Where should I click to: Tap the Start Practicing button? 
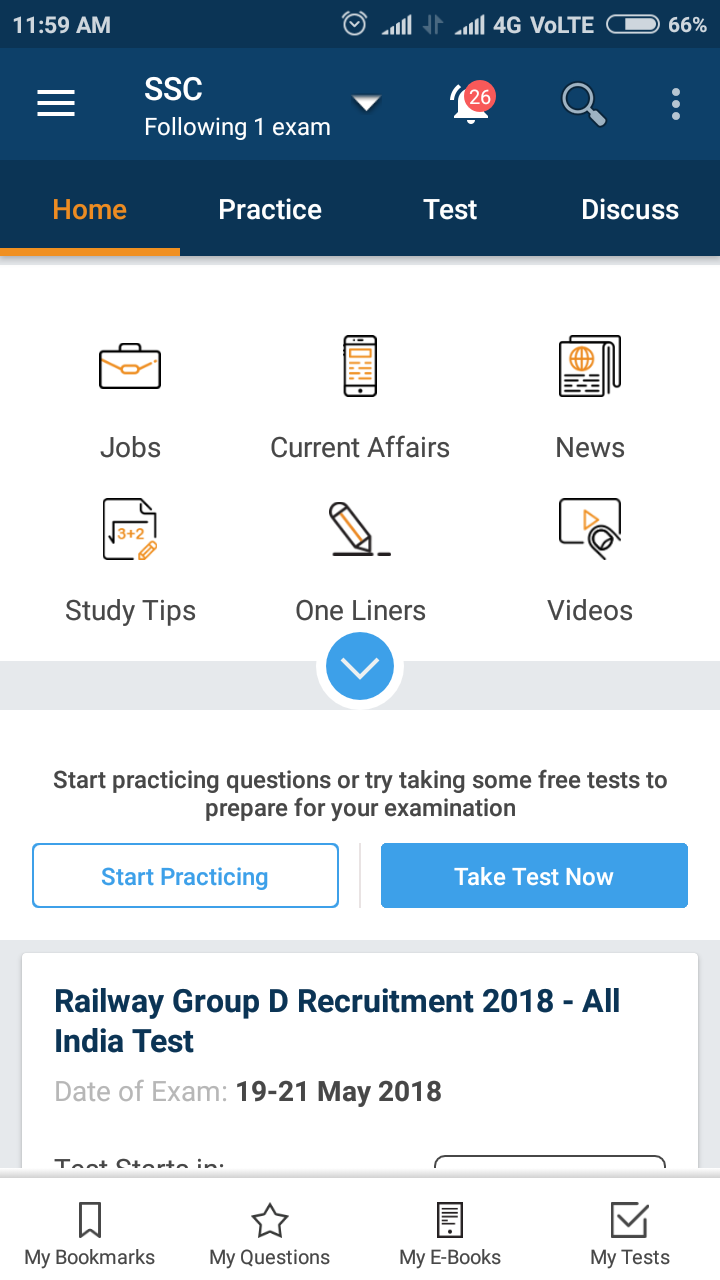(x=185, y=876)
